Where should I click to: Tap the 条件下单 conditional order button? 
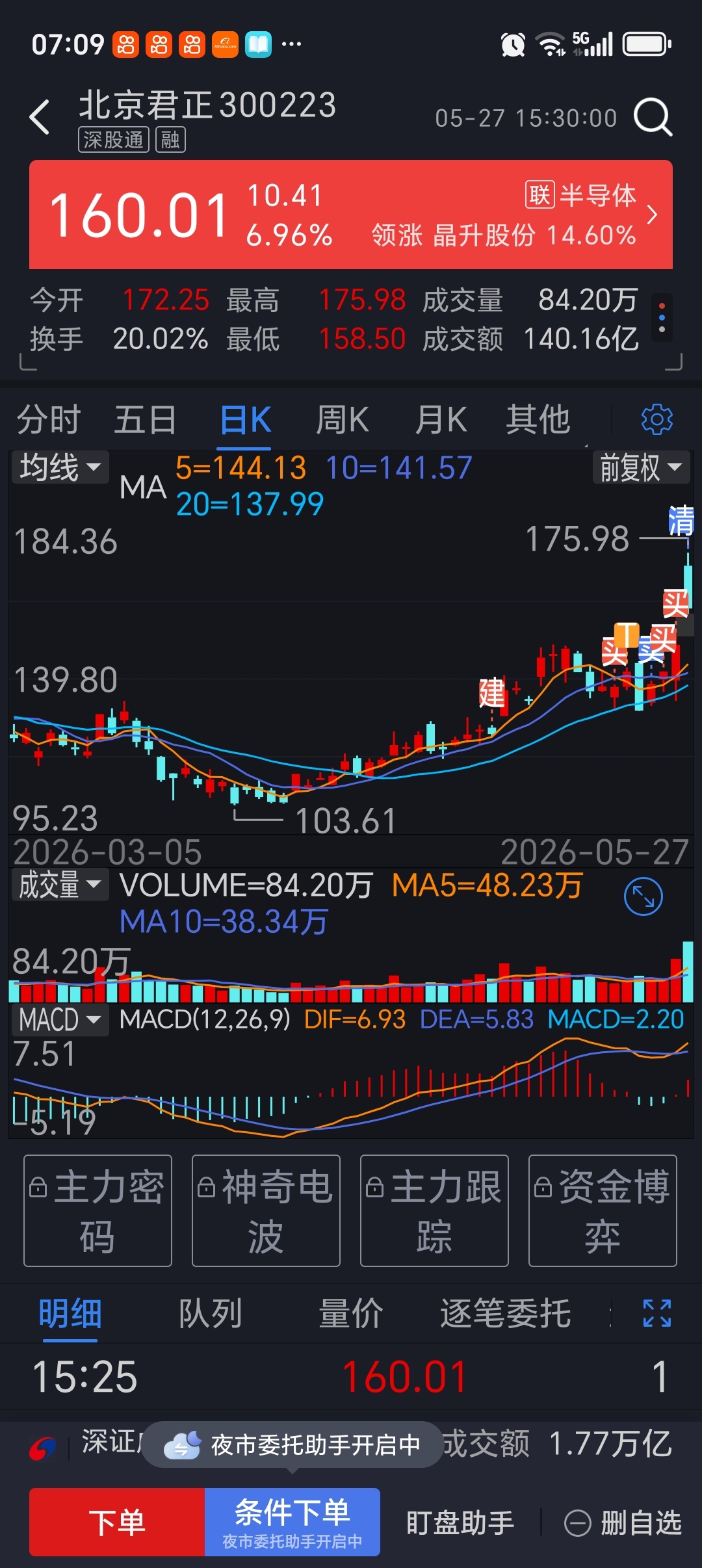pyautogui.click(x=292, y=1522)
